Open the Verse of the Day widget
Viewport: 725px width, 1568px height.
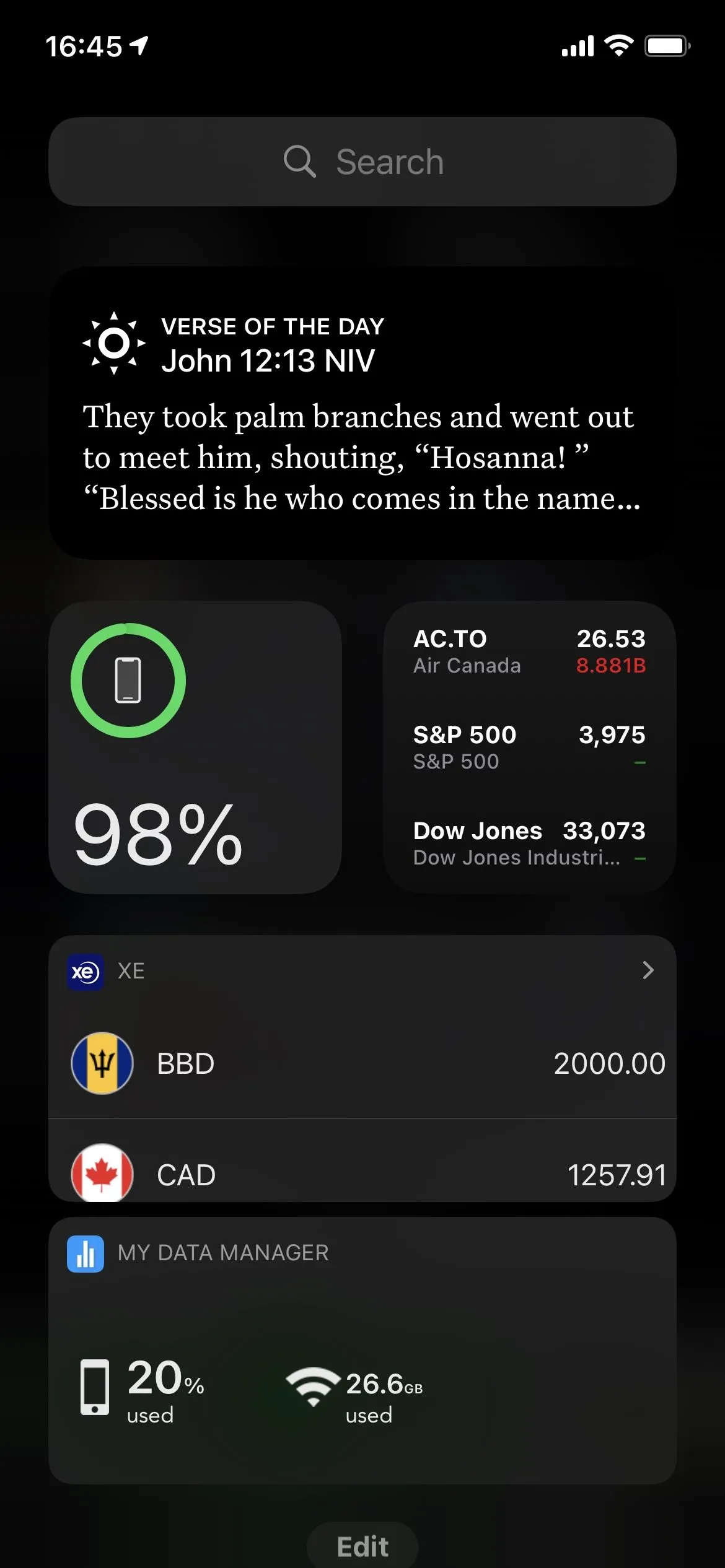tap(362, 413)
